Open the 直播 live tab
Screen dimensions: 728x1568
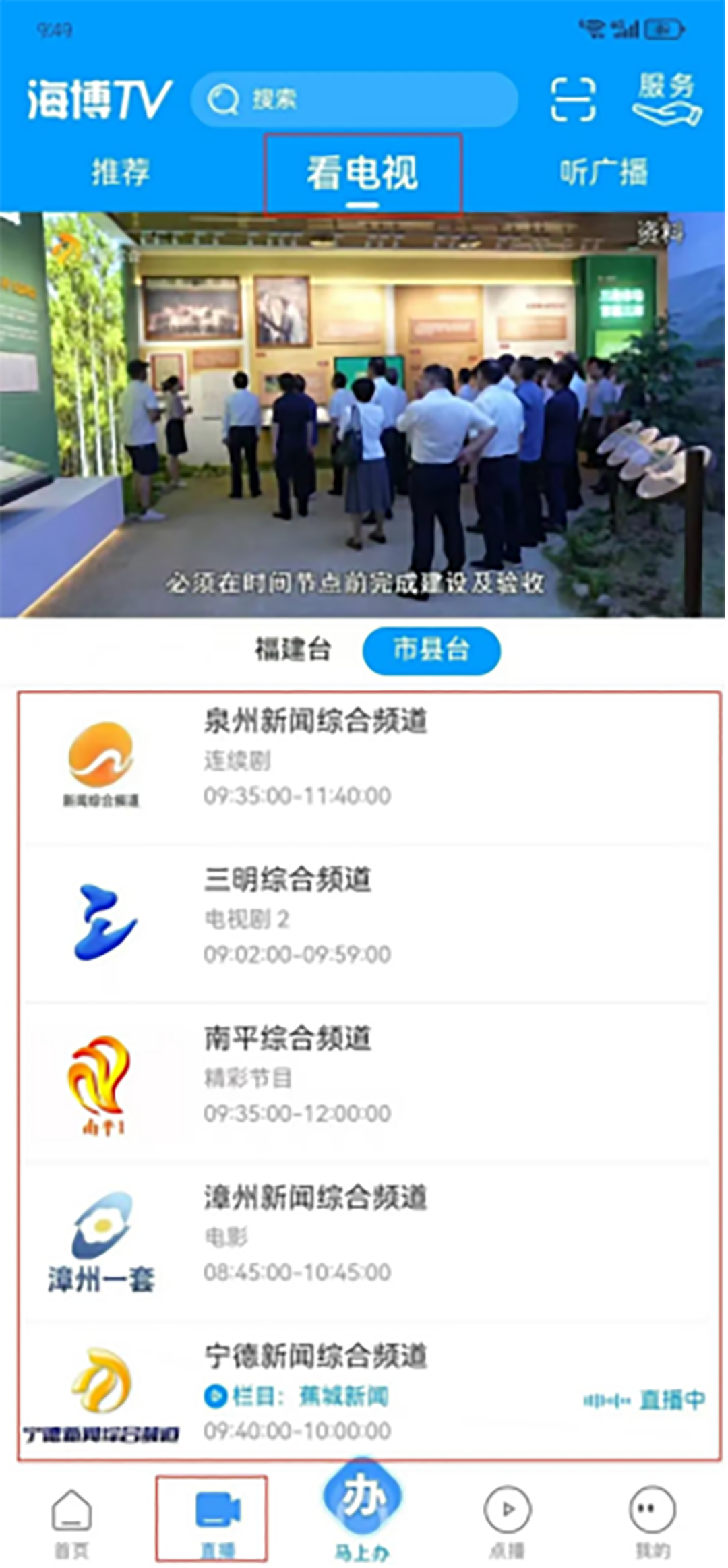217,1521
